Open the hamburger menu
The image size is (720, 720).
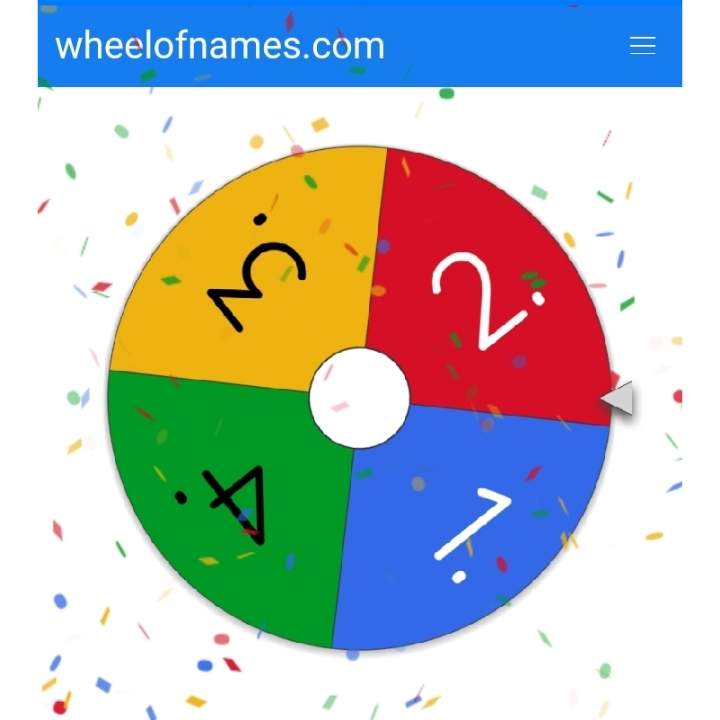(x=642, y=46)
